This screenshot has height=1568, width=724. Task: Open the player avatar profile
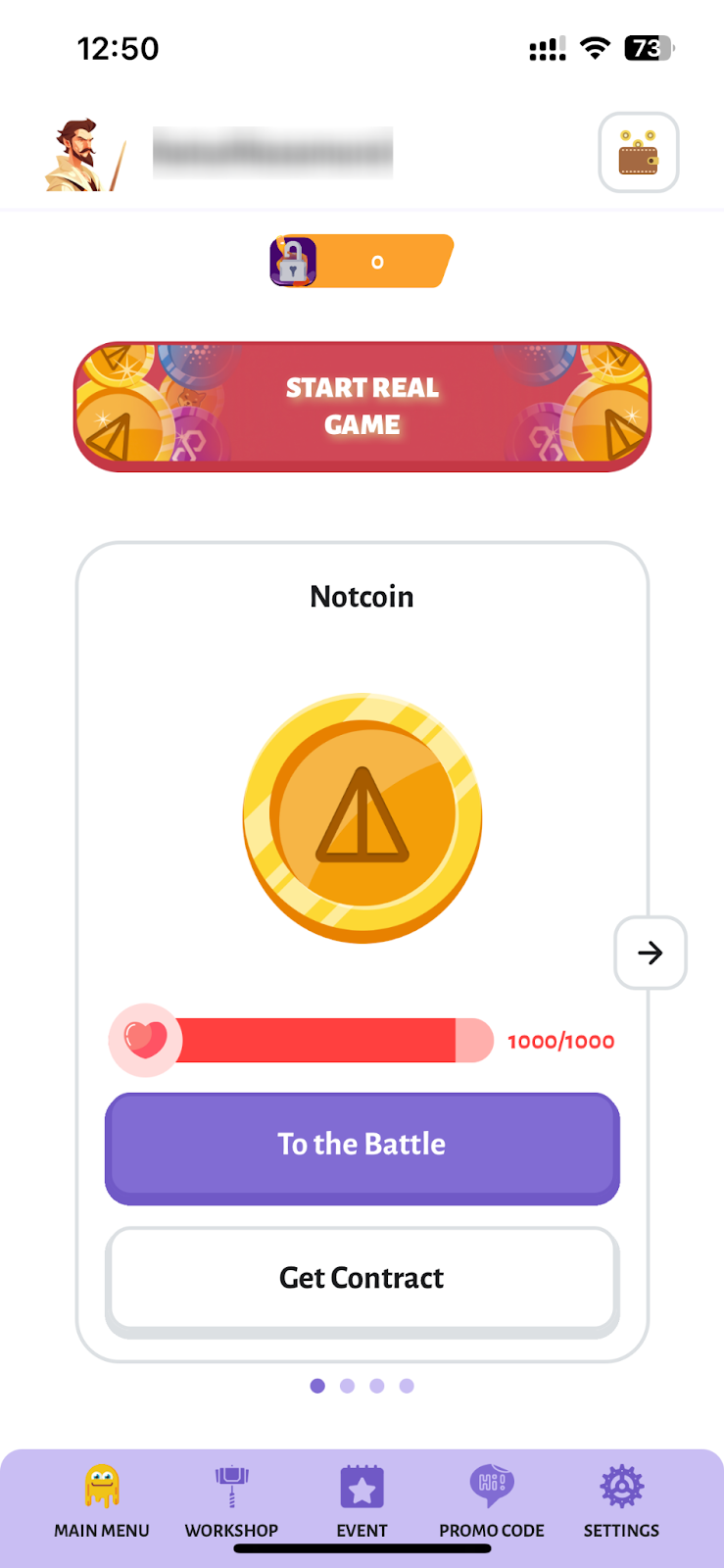click(86, 155)
